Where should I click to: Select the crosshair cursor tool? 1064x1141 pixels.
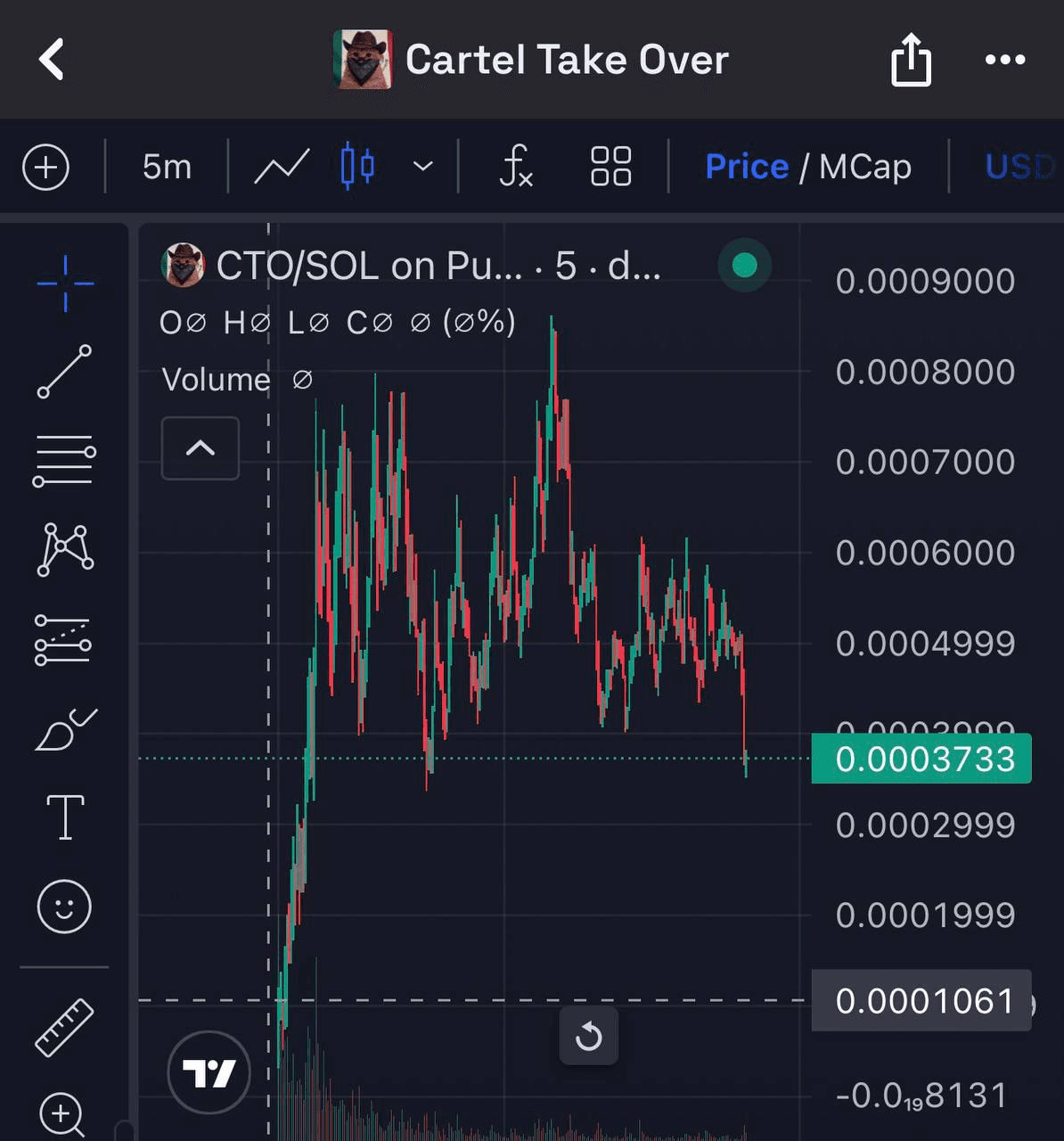point(65,283)
